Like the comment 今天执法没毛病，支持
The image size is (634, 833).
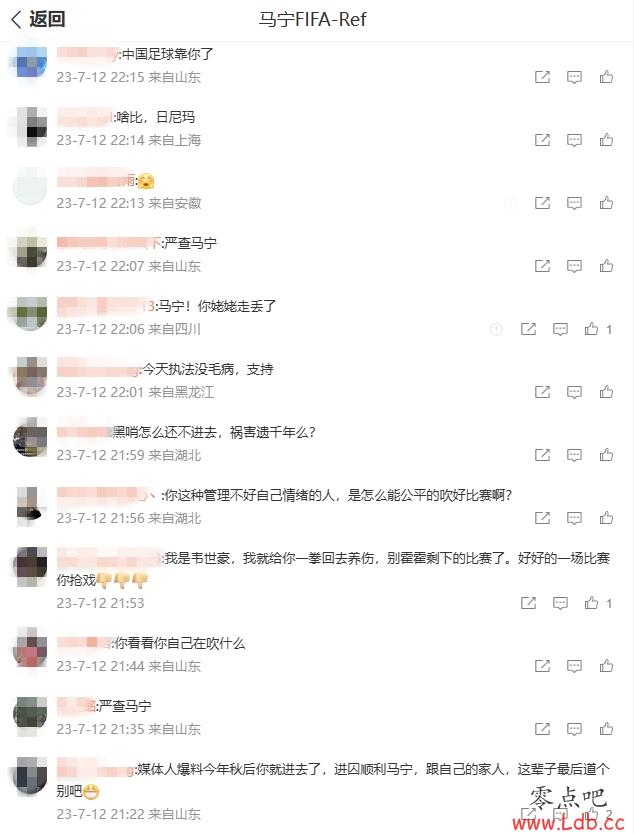(606, 392)
